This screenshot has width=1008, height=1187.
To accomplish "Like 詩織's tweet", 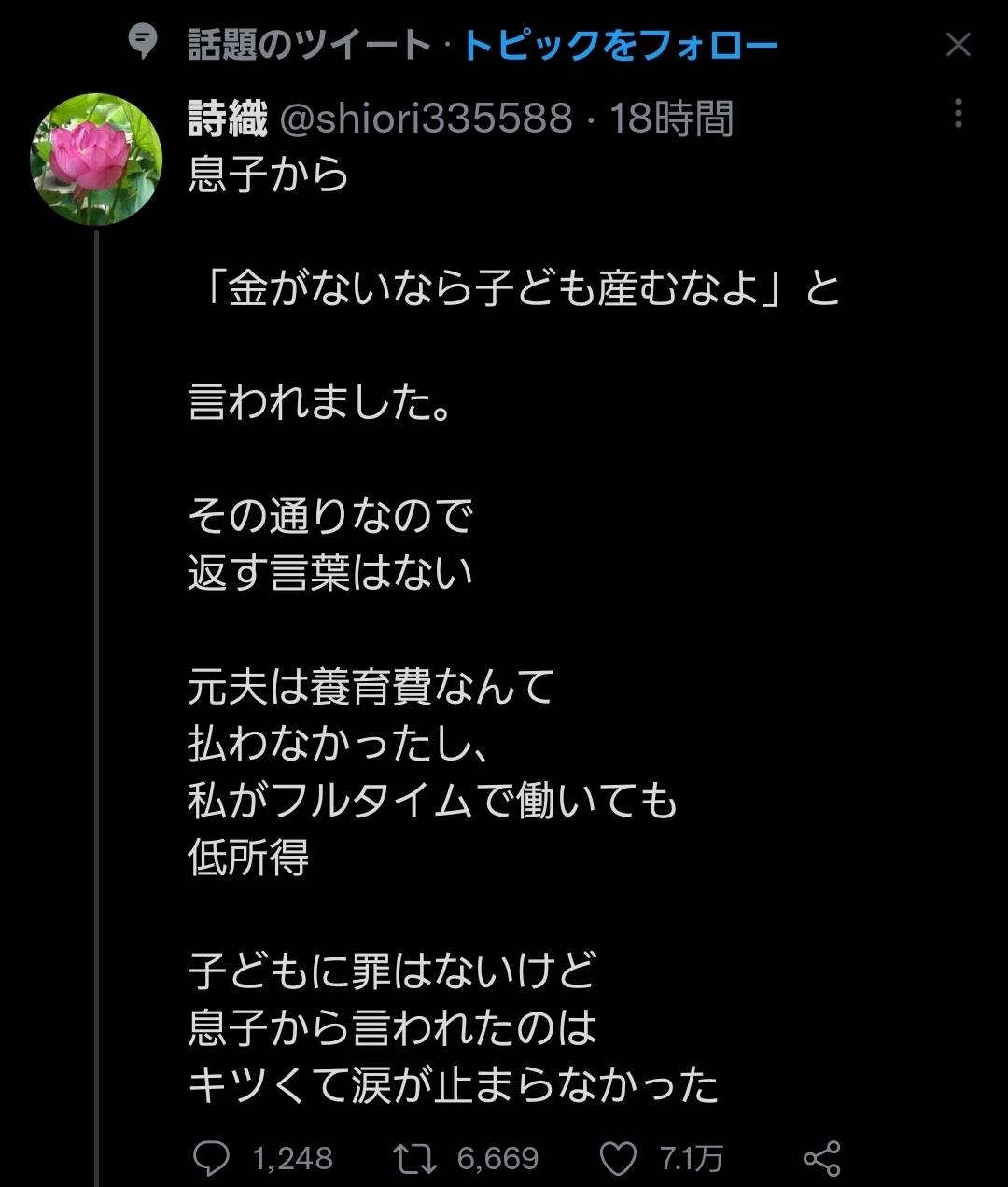I will pyautogui.click(x=617, y=1158).
